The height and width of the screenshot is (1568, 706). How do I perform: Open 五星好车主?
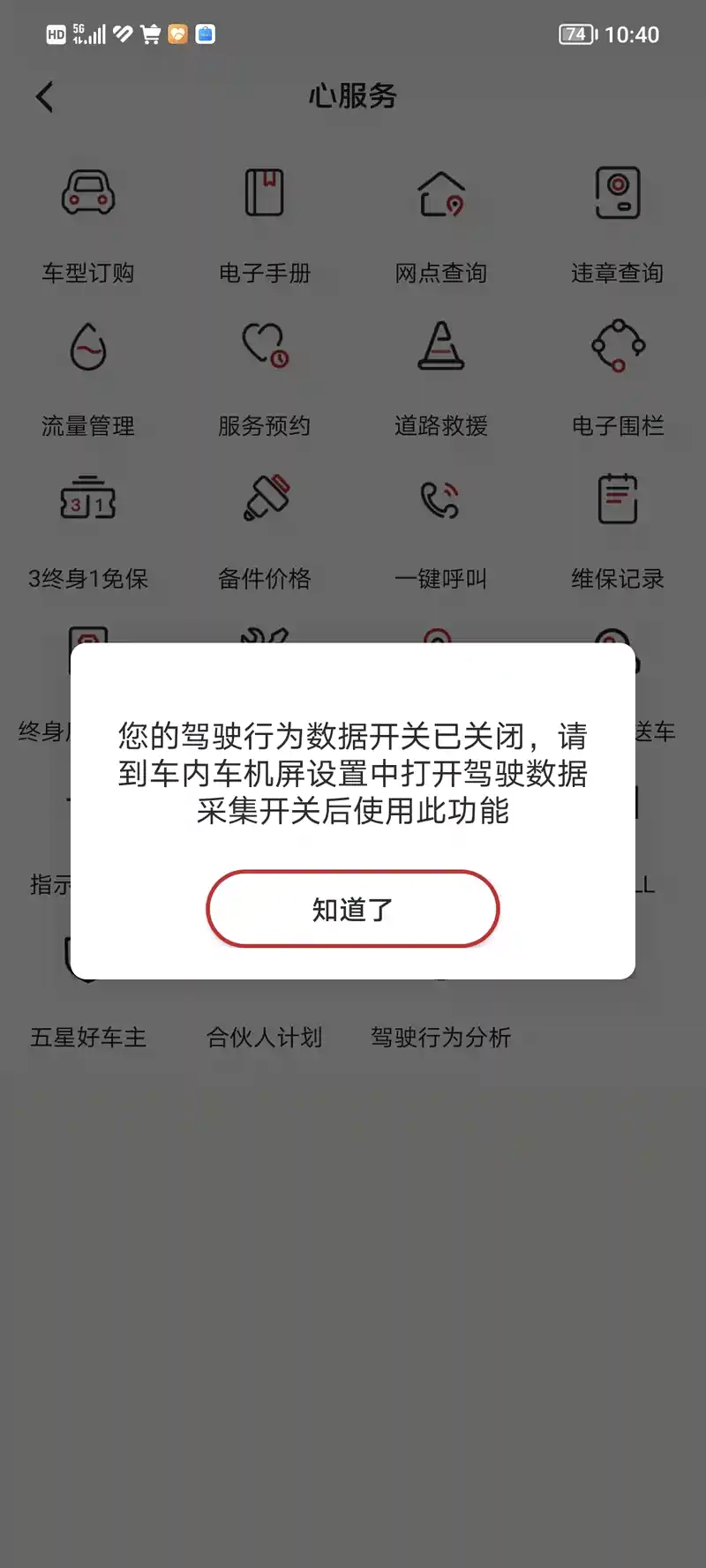[x=88, y=1036]
